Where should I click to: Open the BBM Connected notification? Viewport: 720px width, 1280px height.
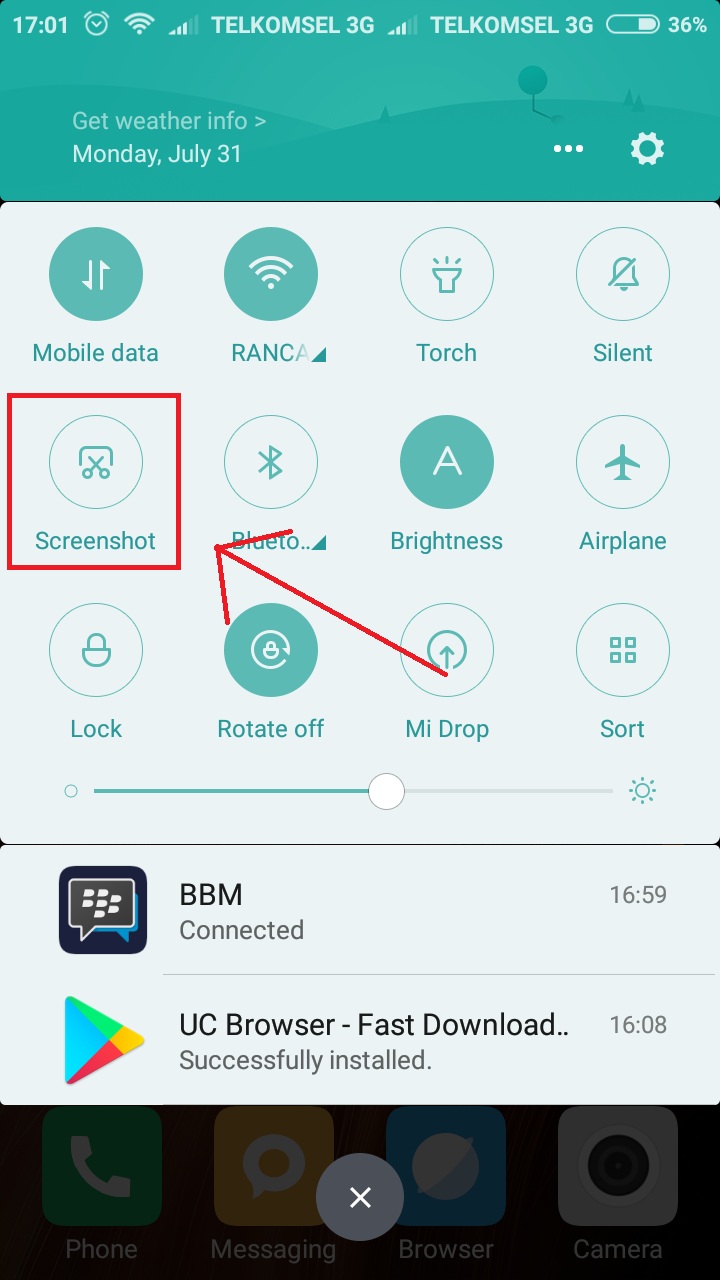click(360, 911)
